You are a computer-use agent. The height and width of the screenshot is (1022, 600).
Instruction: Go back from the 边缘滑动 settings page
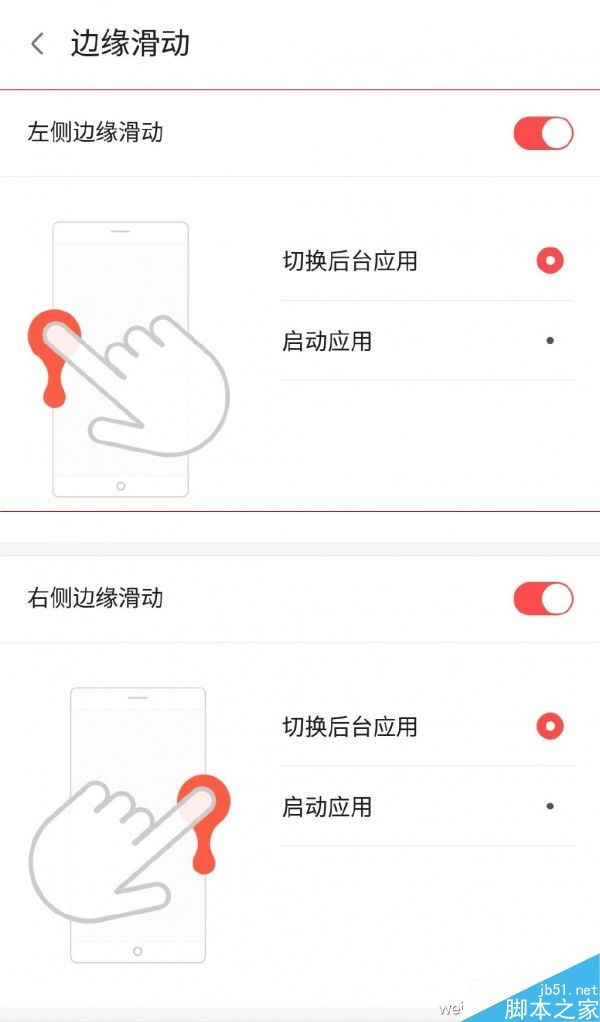38,44
